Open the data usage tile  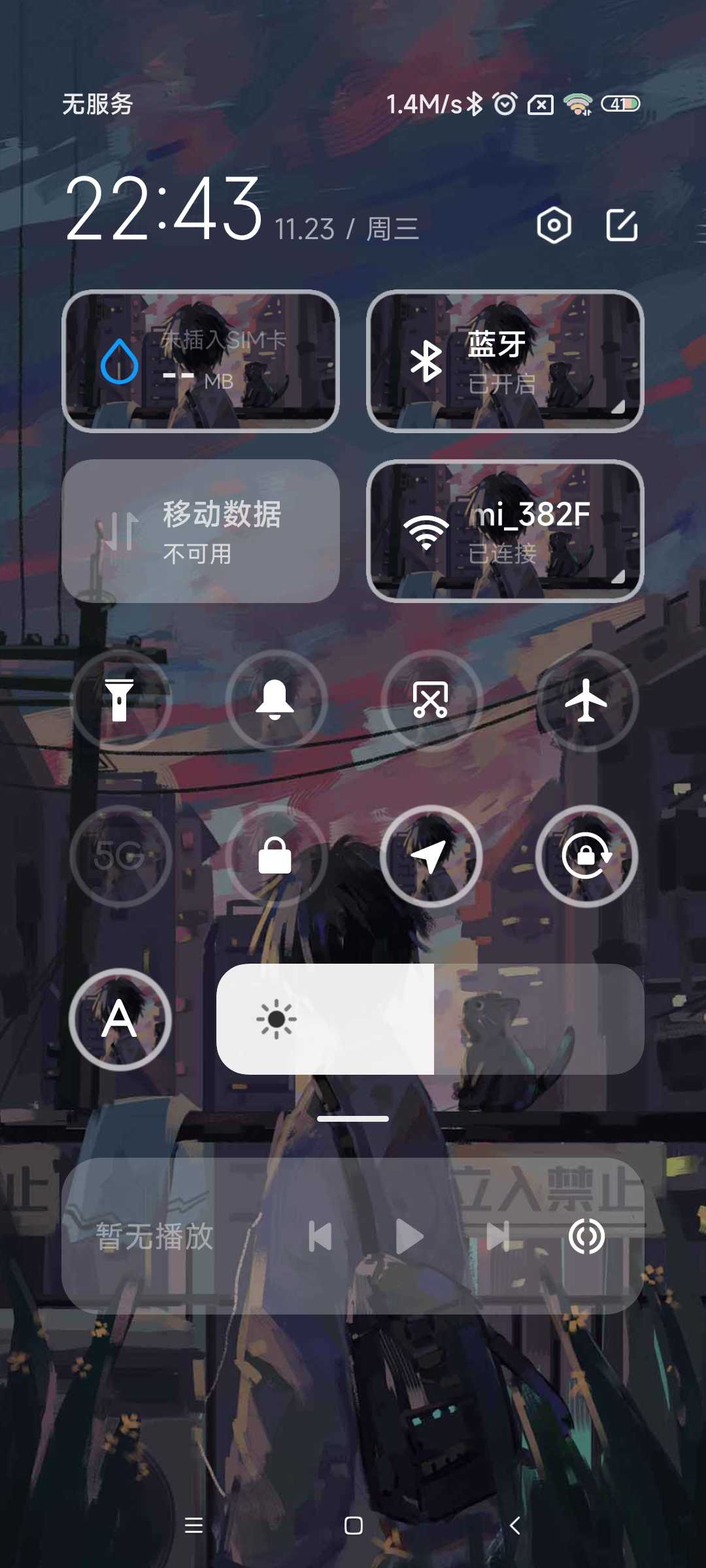click(201, 361)
